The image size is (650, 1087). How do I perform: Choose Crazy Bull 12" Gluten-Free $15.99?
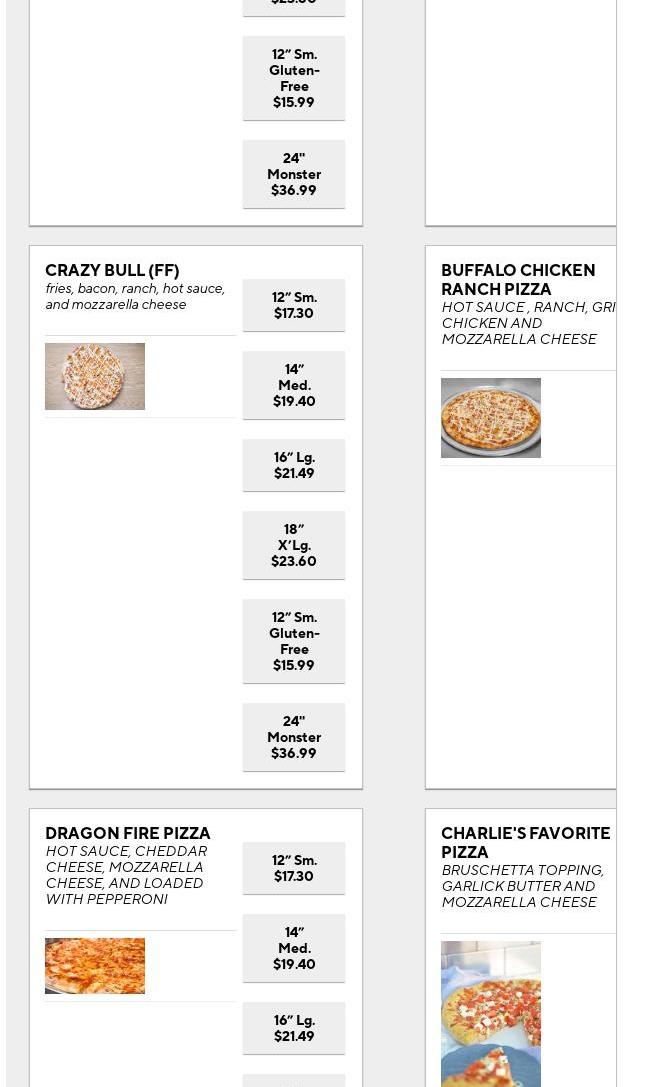(294, 641)
